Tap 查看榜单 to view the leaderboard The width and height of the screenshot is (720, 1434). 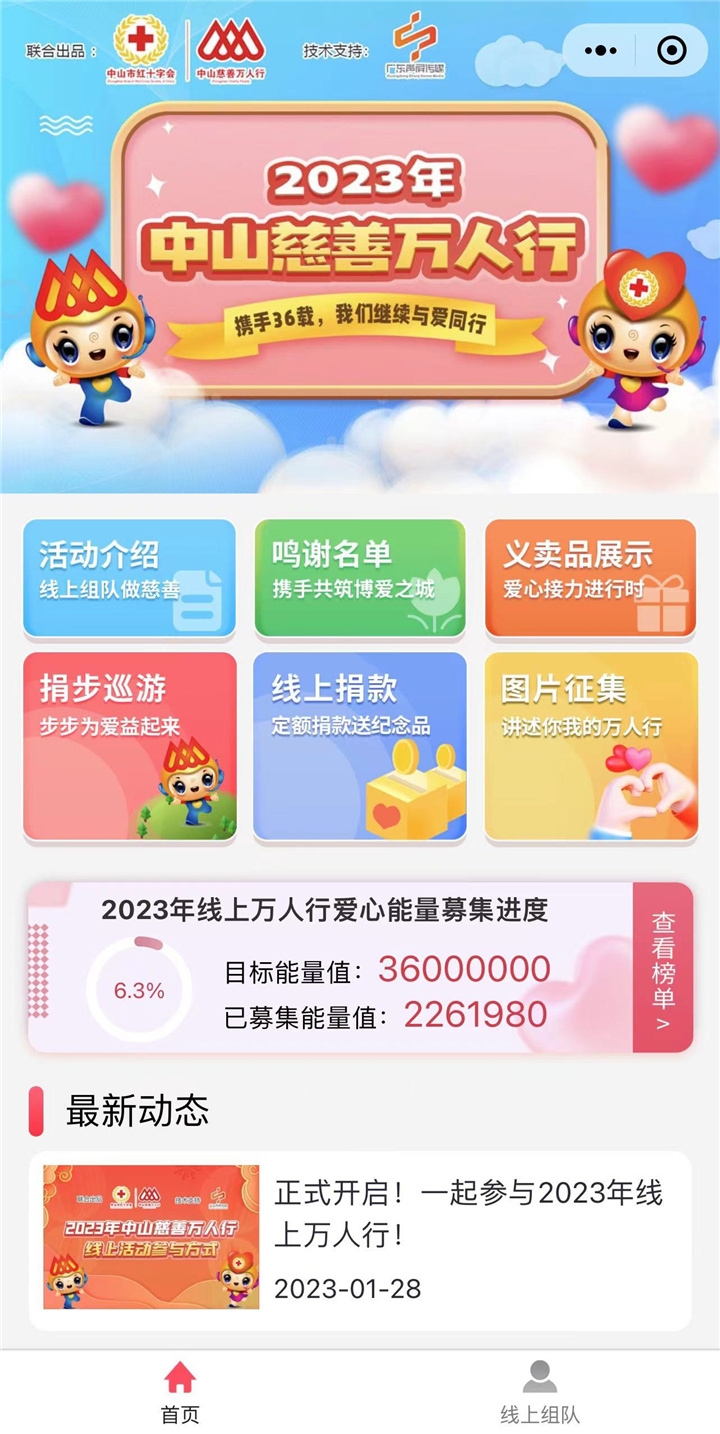pos(663,968)
